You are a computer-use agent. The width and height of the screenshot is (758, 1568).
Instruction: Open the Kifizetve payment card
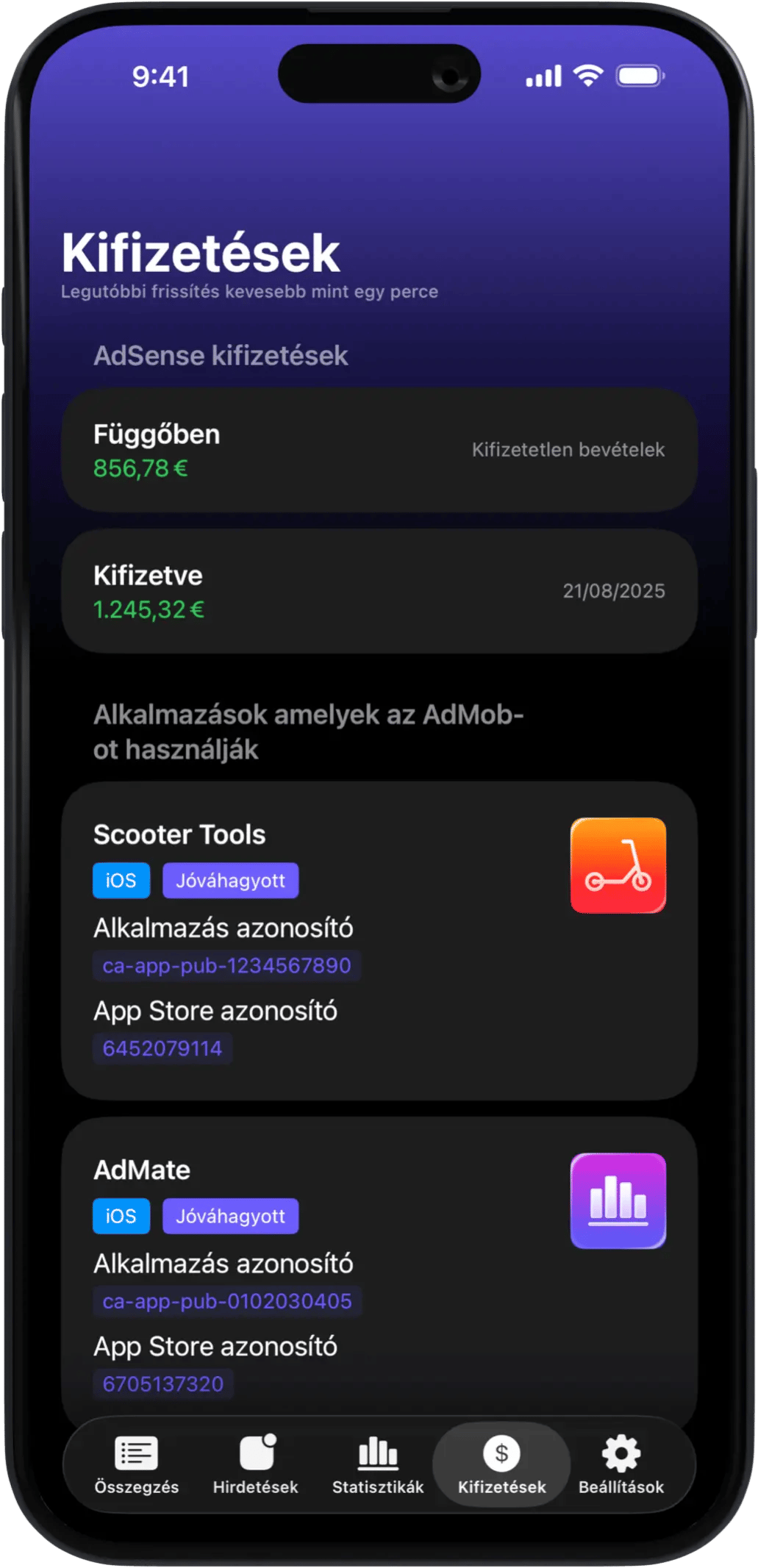[x=379, y=591]
